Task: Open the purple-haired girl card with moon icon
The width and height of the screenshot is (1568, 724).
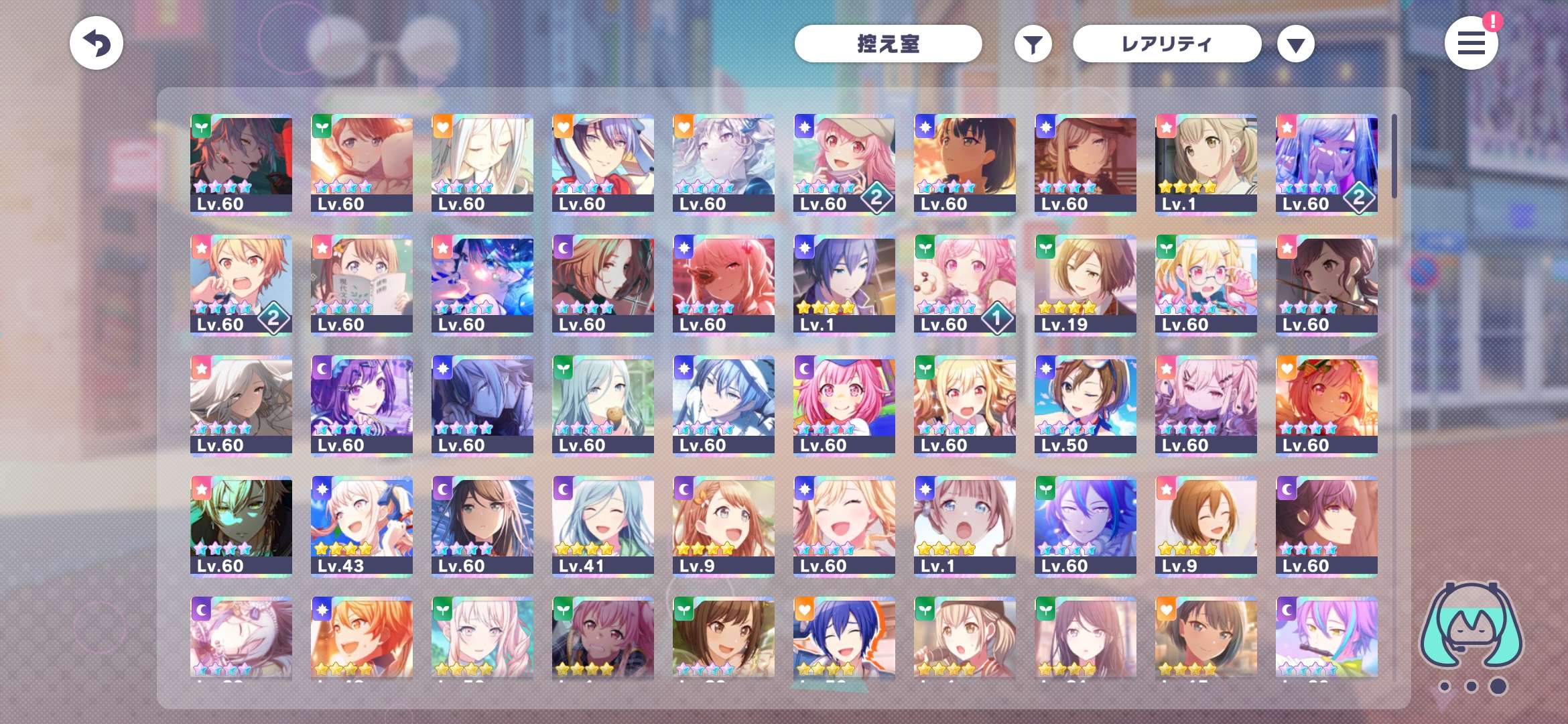Action: (361, 405)
